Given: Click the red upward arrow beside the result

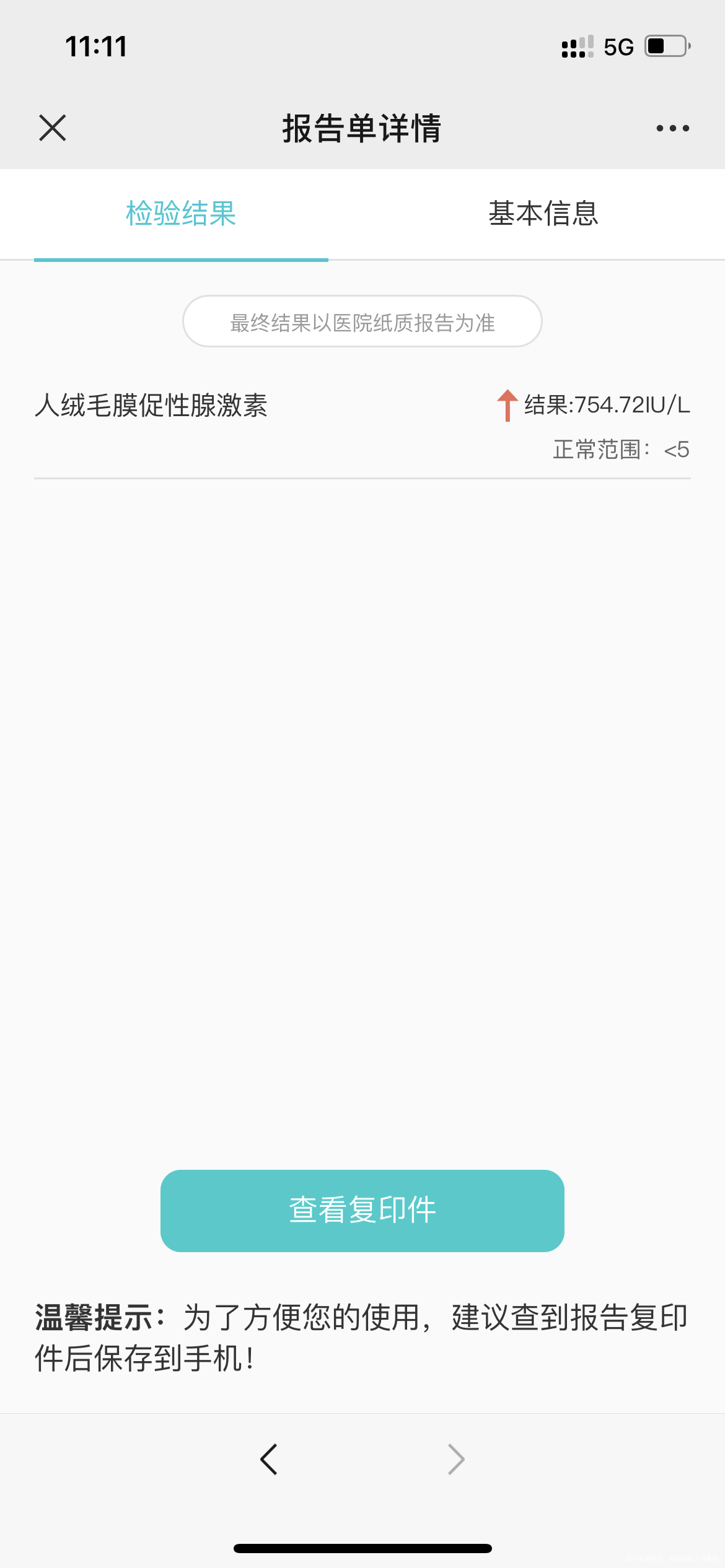Looking at the screenshot, I should (x=507, y=403).
